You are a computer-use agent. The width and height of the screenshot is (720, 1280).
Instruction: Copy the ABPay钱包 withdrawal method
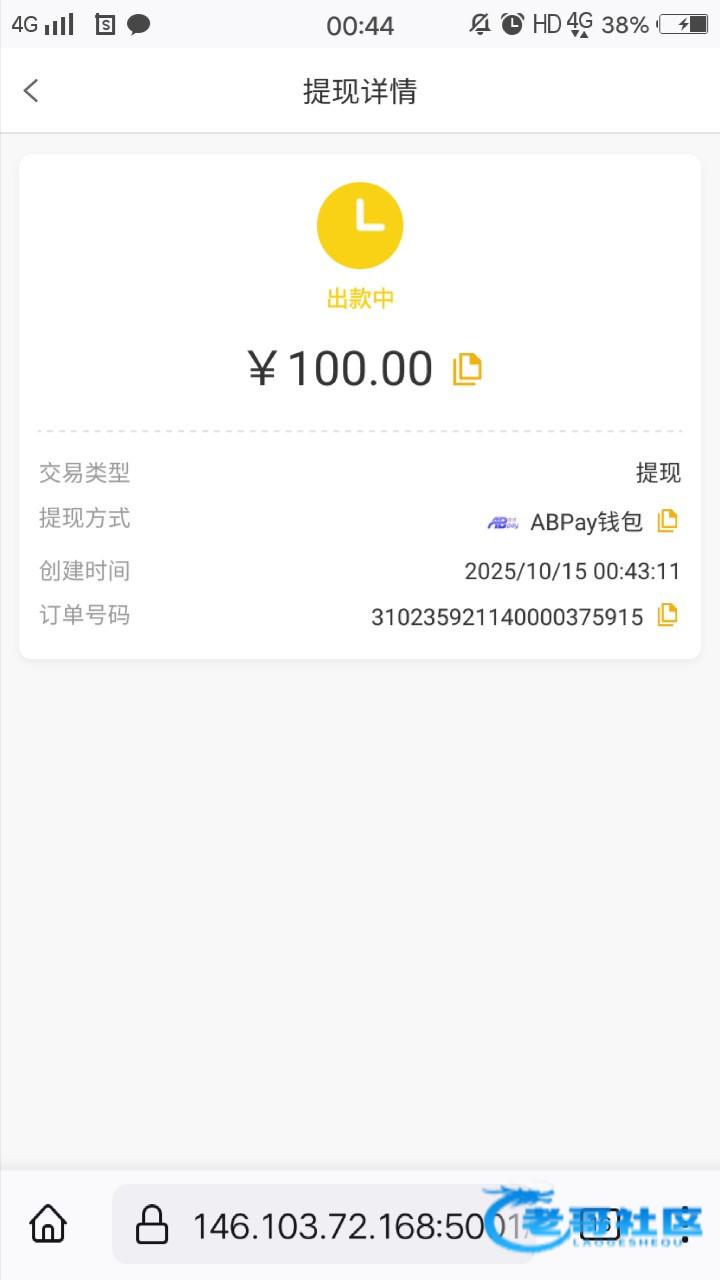pos(667,520)
